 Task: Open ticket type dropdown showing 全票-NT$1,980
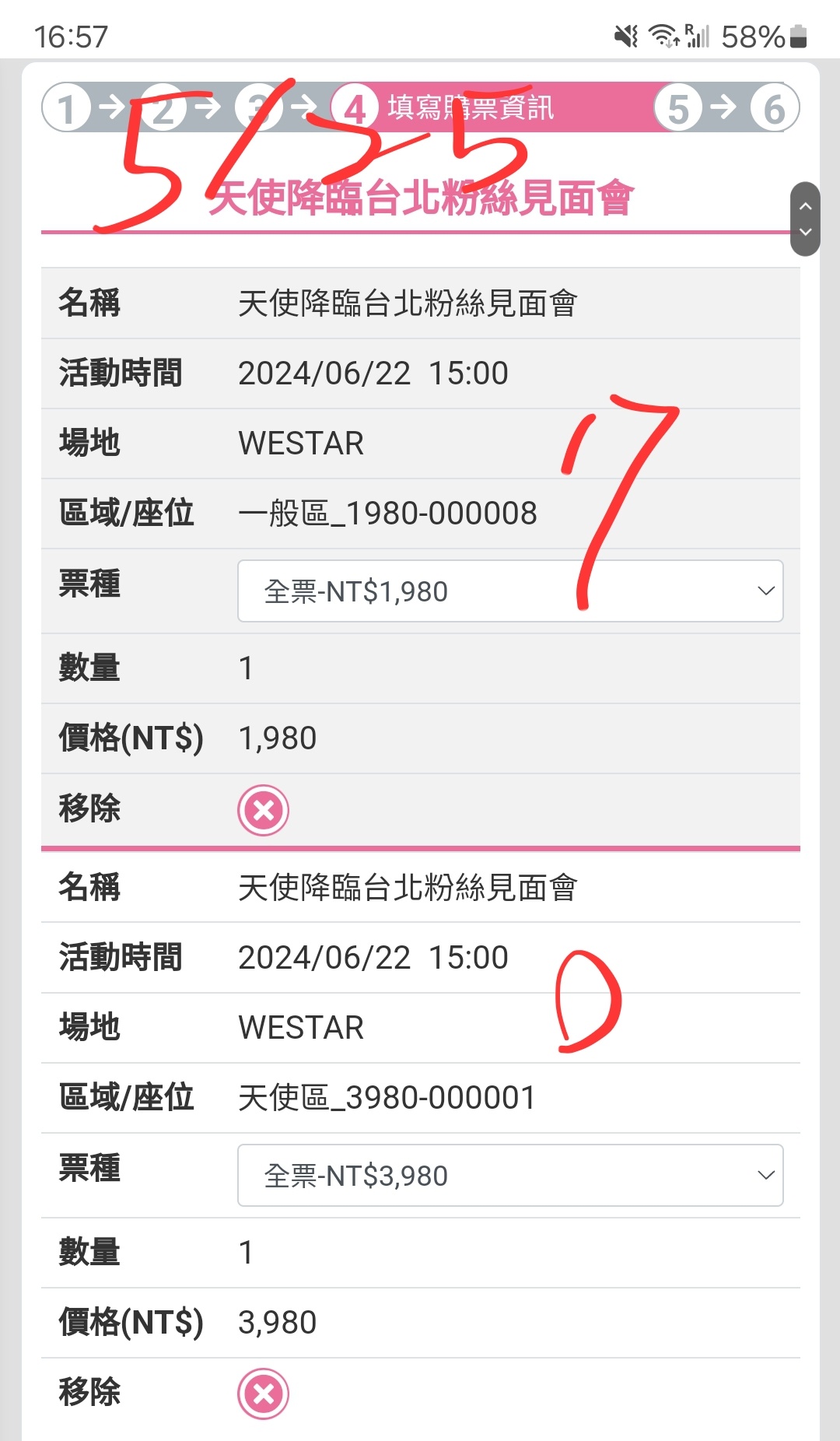tap(510, 591)
